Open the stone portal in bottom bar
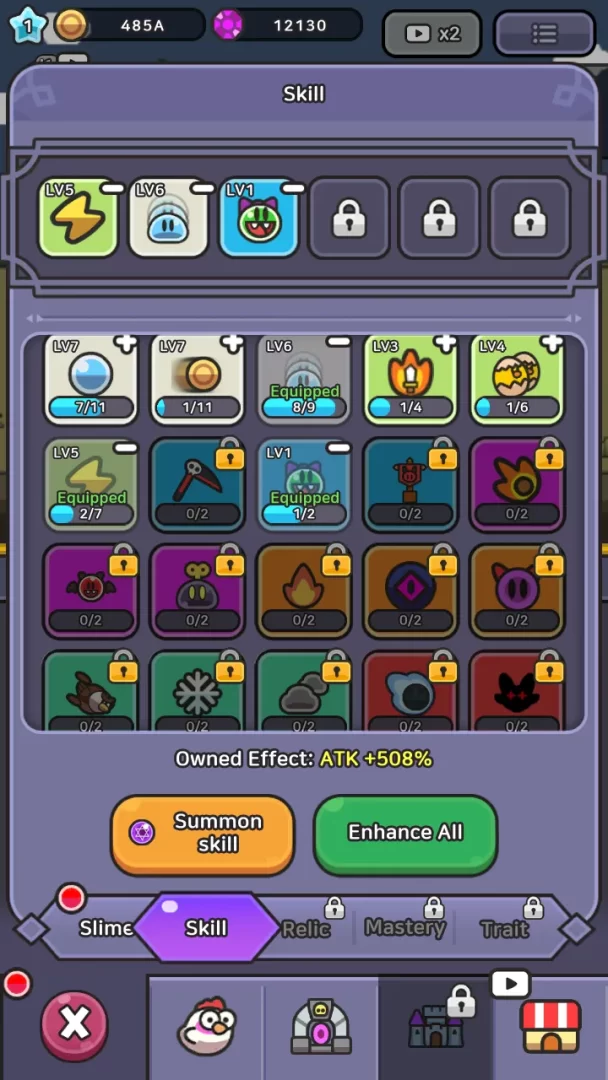The height and width of the screenshot is (1080, 608). pyautogui.click(x=321, y=1027)
